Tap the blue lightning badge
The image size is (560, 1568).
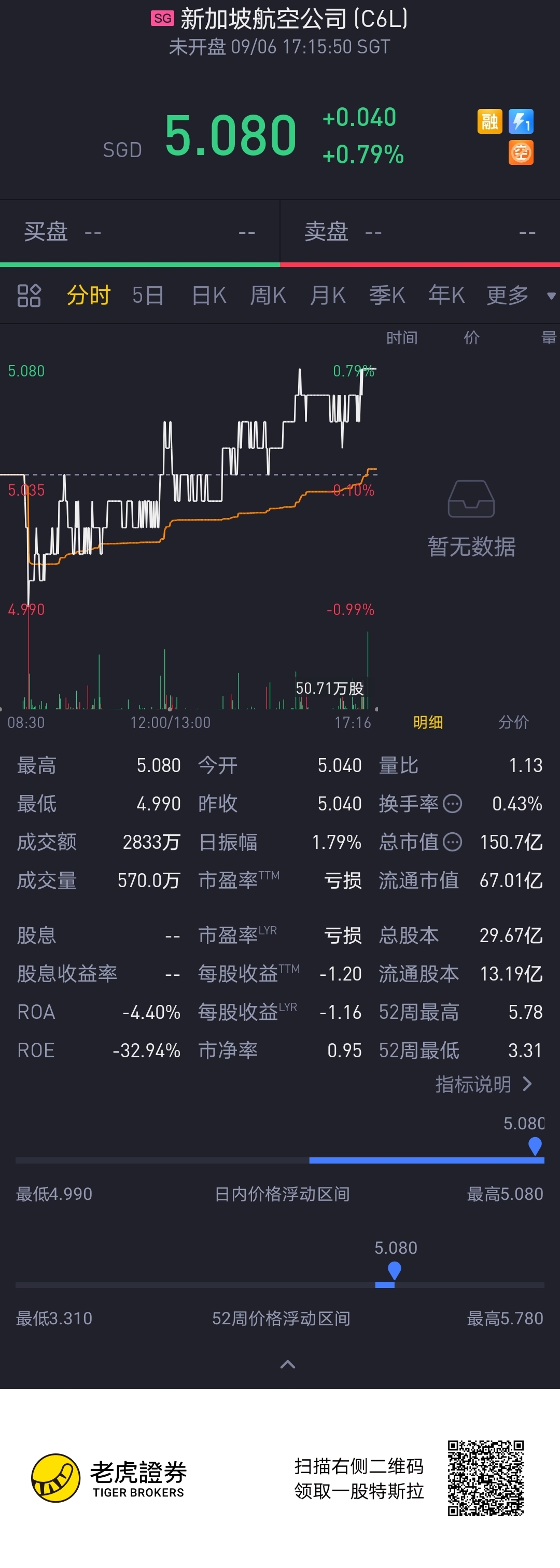(521, 121)
